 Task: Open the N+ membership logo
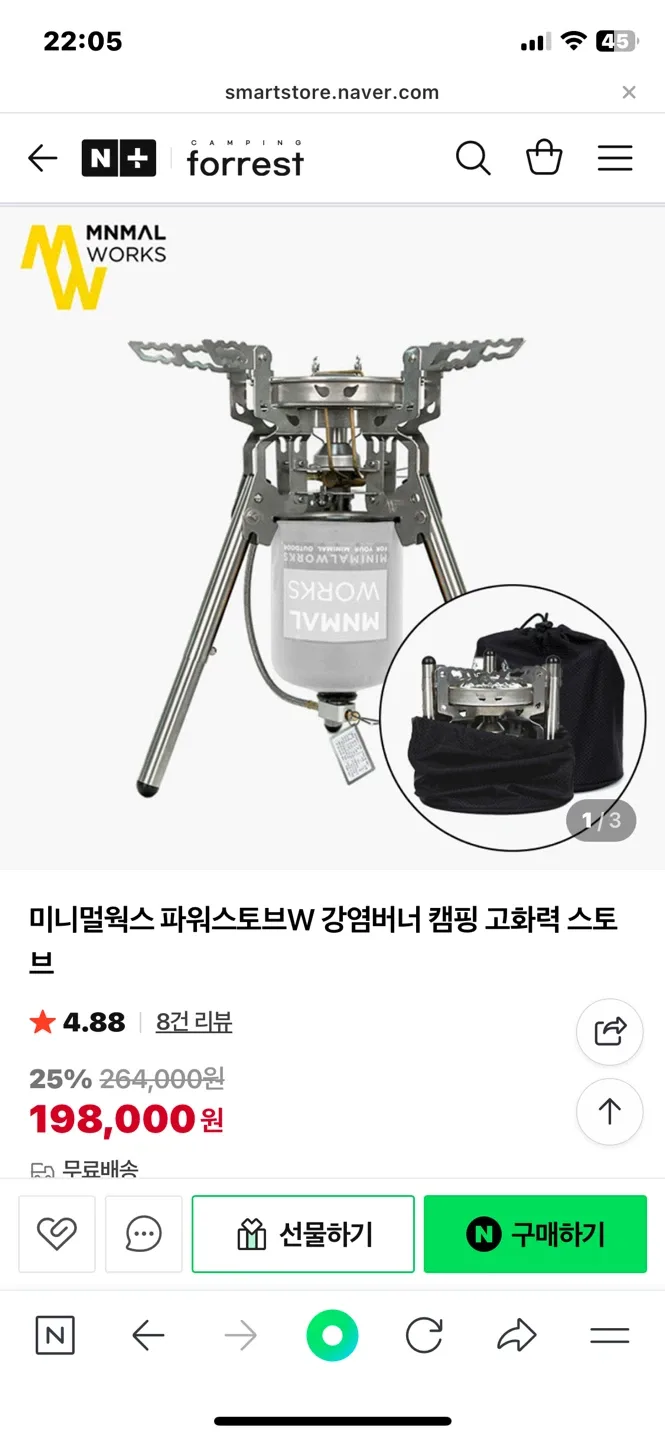click(x=118, y=158)
